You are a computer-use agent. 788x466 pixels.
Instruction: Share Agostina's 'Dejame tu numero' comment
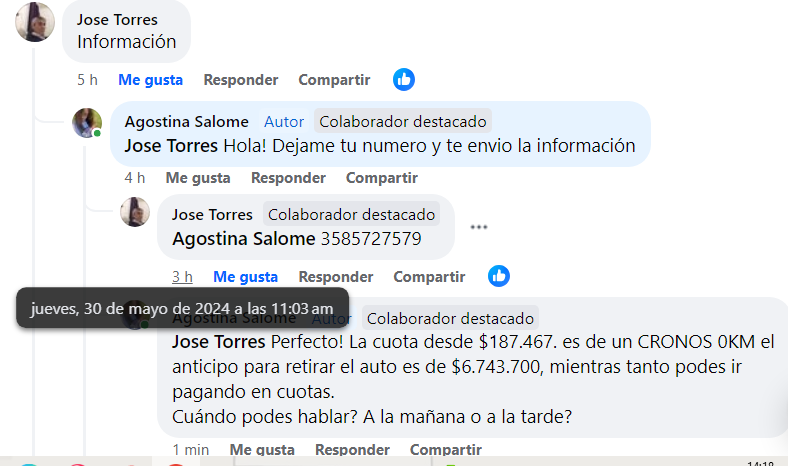coord(381,178)
